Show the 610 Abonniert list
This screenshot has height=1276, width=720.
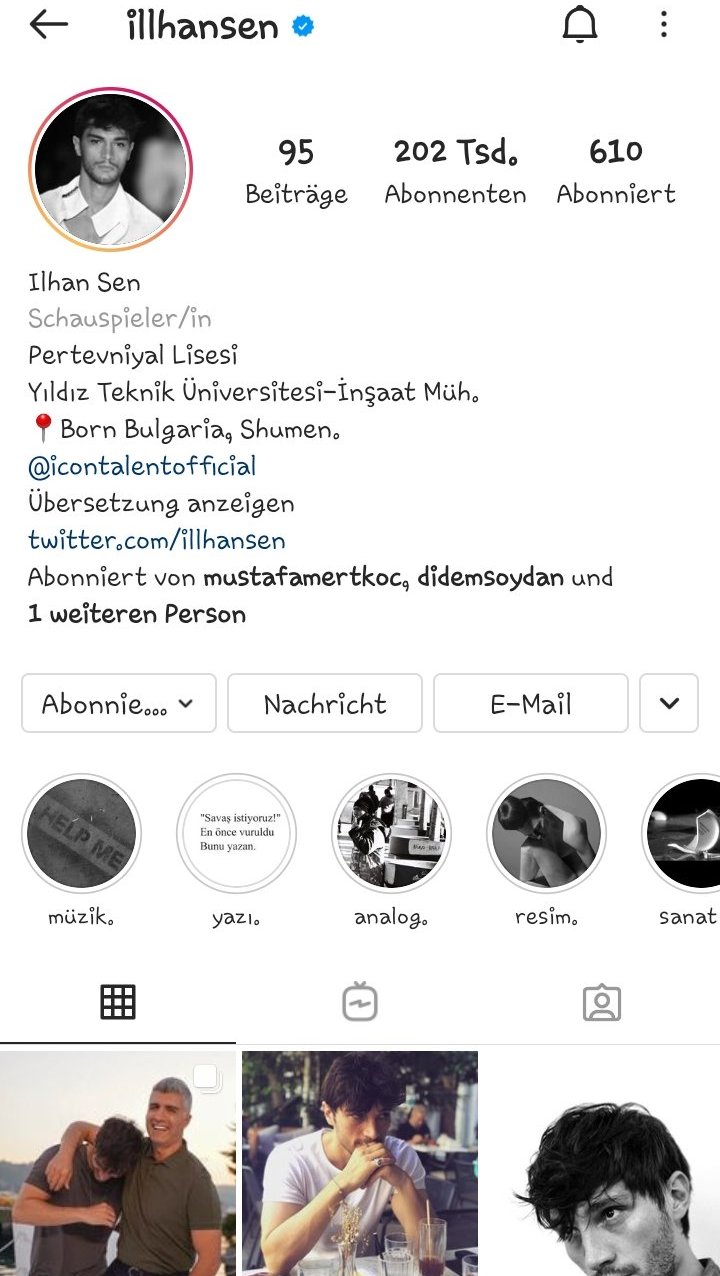[x=615, y=170]
